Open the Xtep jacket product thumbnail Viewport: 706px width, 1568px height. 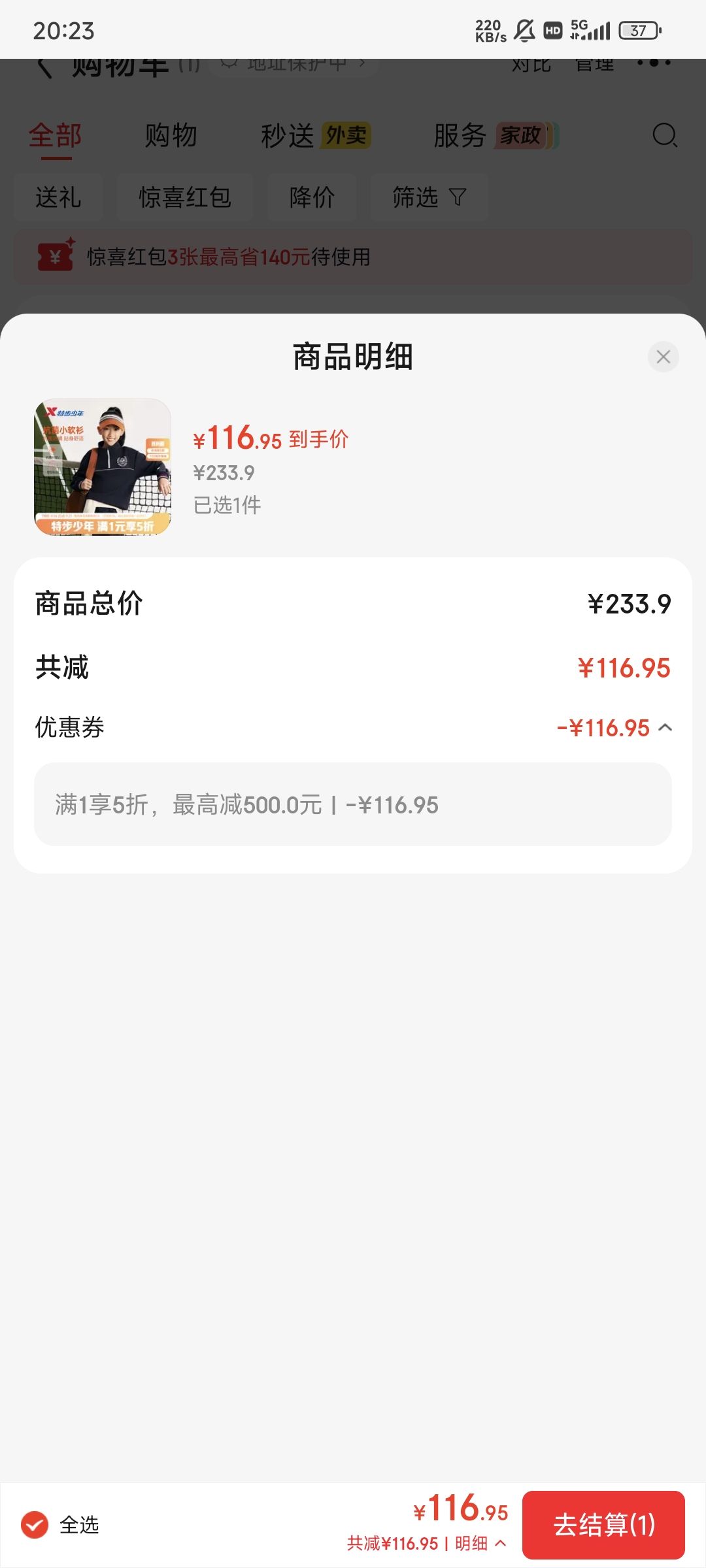click(103, 467)
